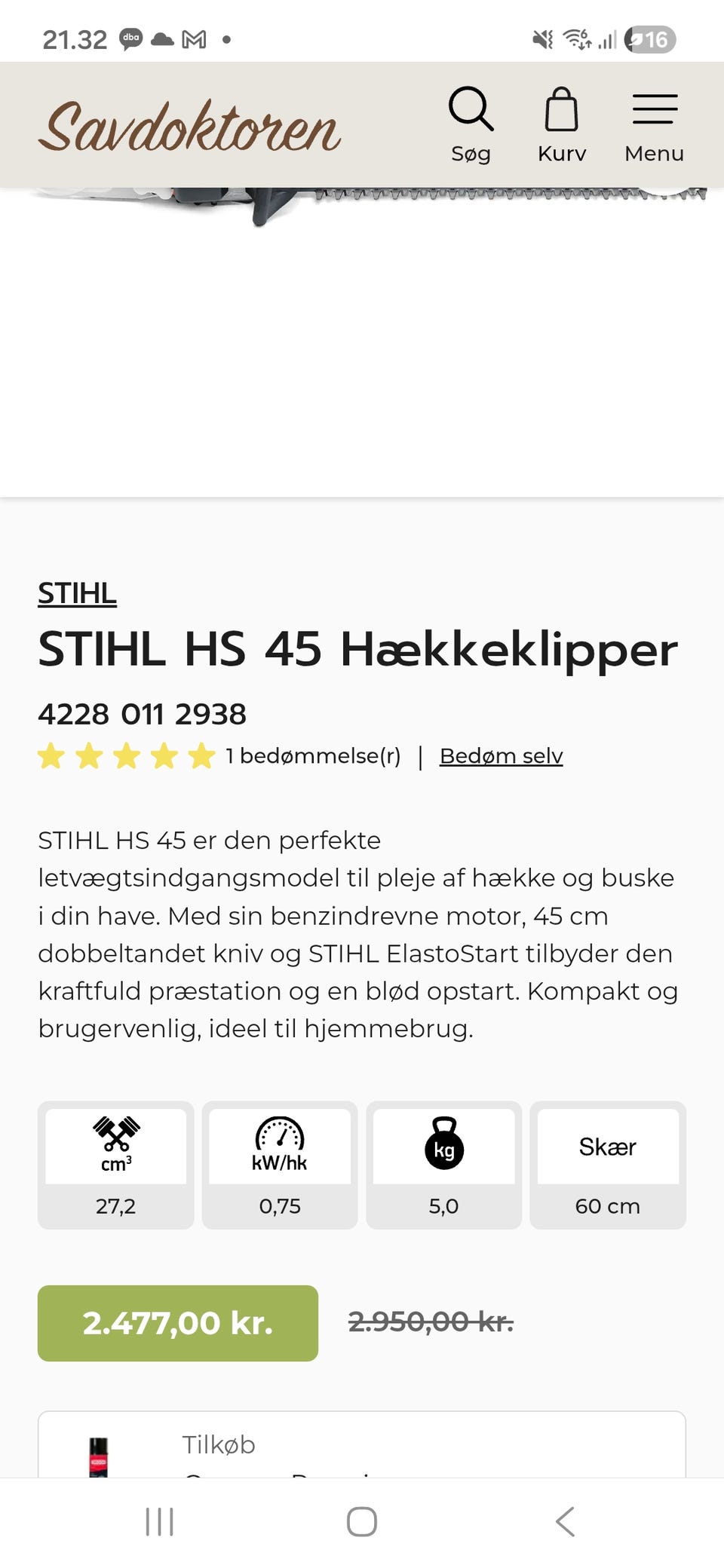Expand the recent apps overview in navigation bar
This screenshot has width=724, height=1568.
[x=160, y=1521]
